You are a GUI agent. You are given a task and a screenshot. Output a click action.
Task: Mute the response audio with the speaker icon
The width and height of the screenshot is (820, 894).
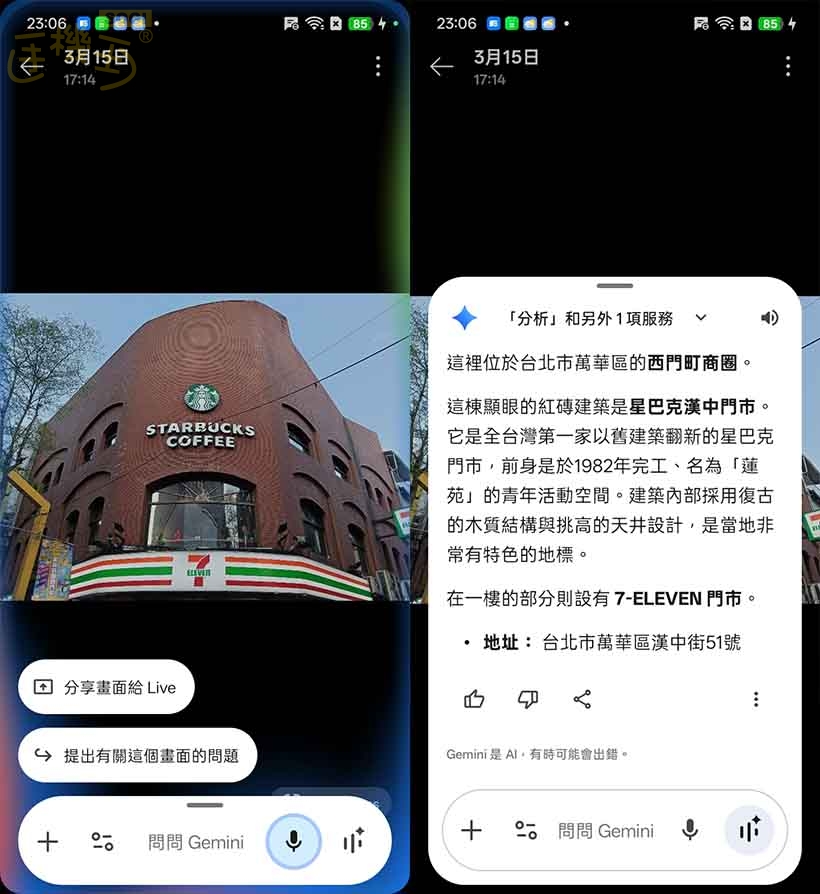(769, 317)
